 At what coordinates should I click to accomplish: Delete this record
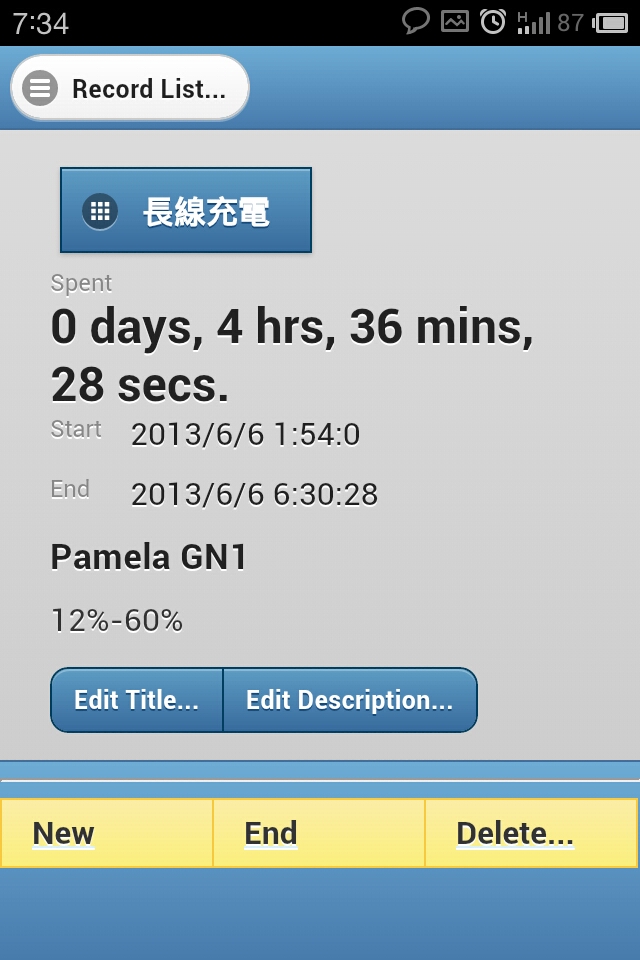(530, 833)
